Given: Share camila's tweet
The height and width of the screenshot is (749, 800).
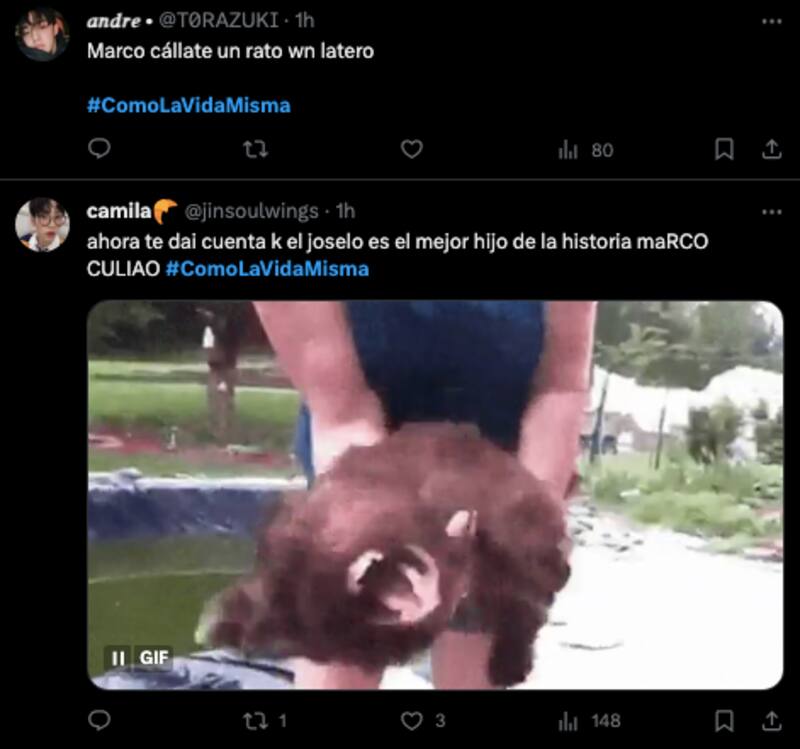Looking at the screenshot, I should (x=771, y=720).
